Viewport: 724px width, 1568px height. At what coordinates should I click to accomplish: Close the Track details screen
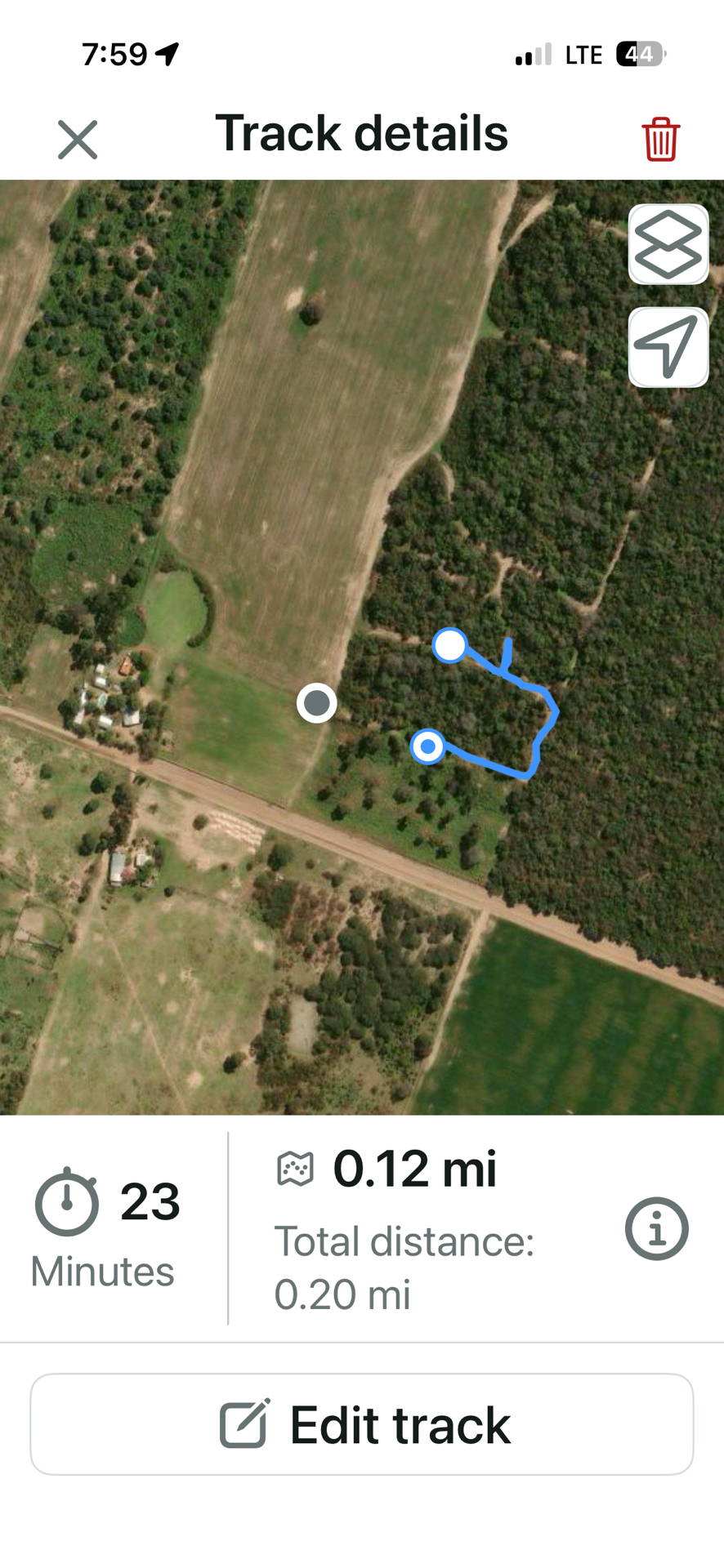[78, 139]
